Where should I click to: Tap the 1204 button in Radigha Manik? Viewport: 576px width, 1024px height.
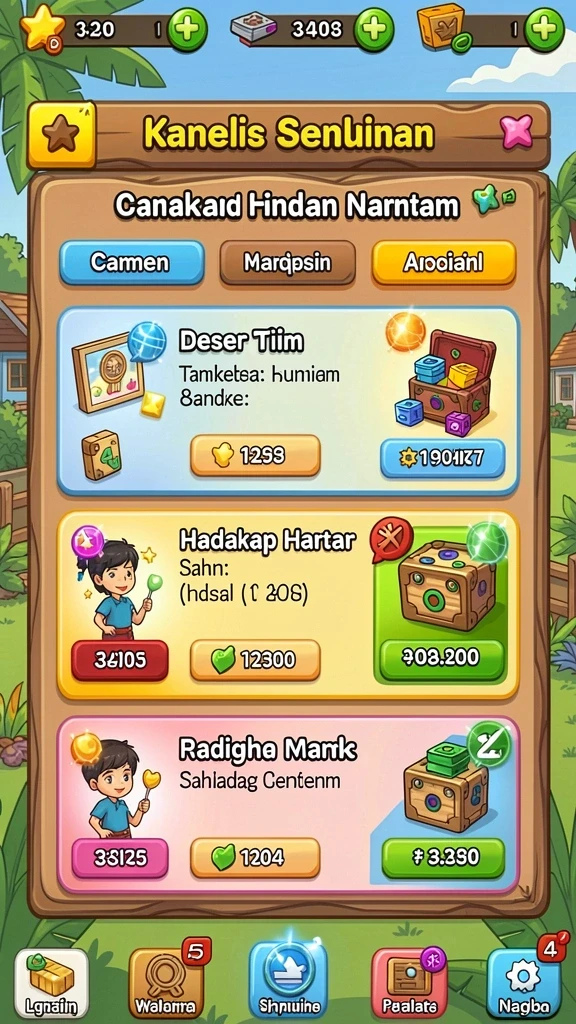point(255,858)
